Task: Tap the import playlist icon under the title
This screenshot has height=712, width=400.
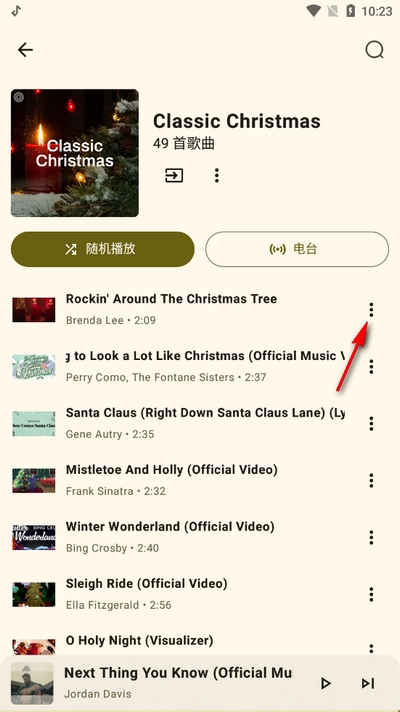Action: pyautogui.click(x=174, y=175)
